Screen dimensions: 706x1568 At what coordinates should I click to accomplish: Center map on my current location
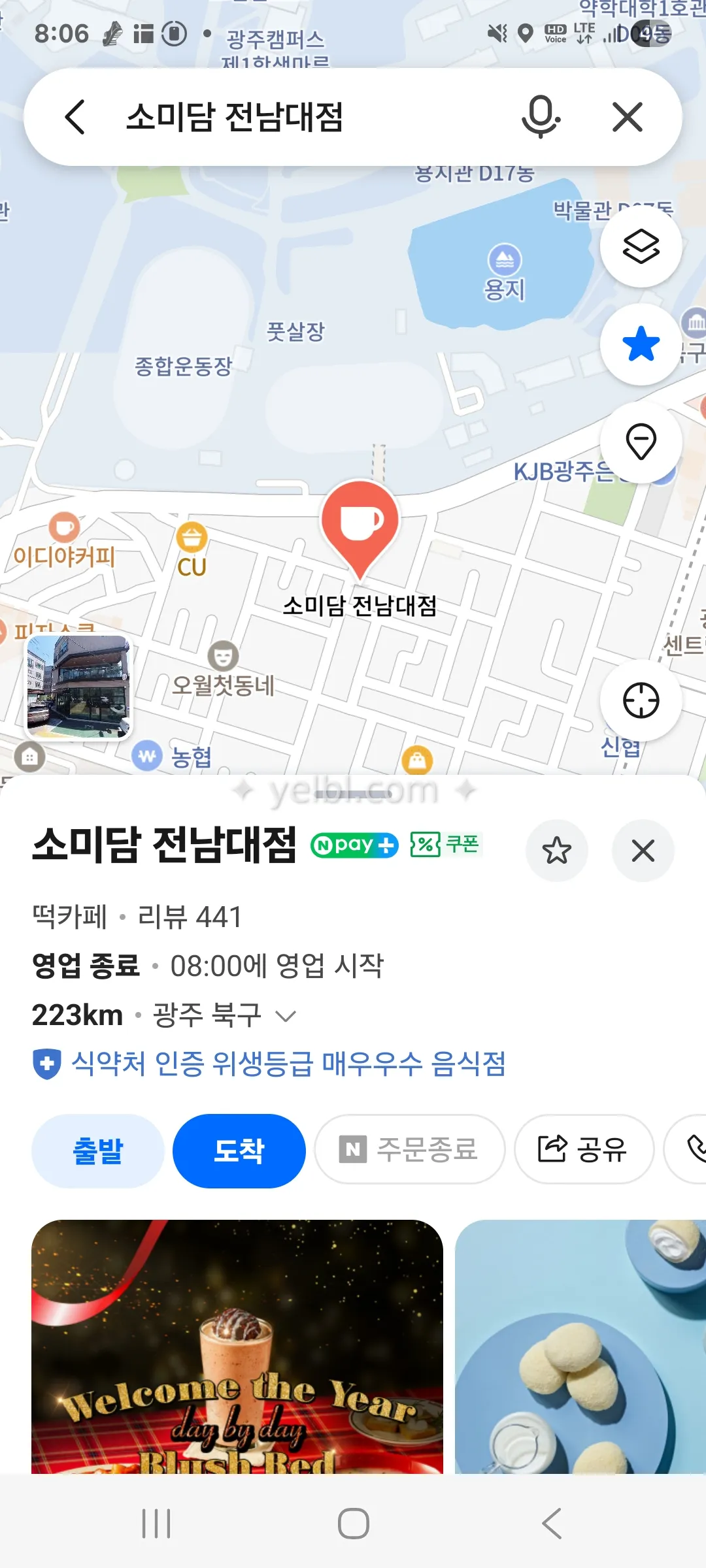tap(641, 701)
